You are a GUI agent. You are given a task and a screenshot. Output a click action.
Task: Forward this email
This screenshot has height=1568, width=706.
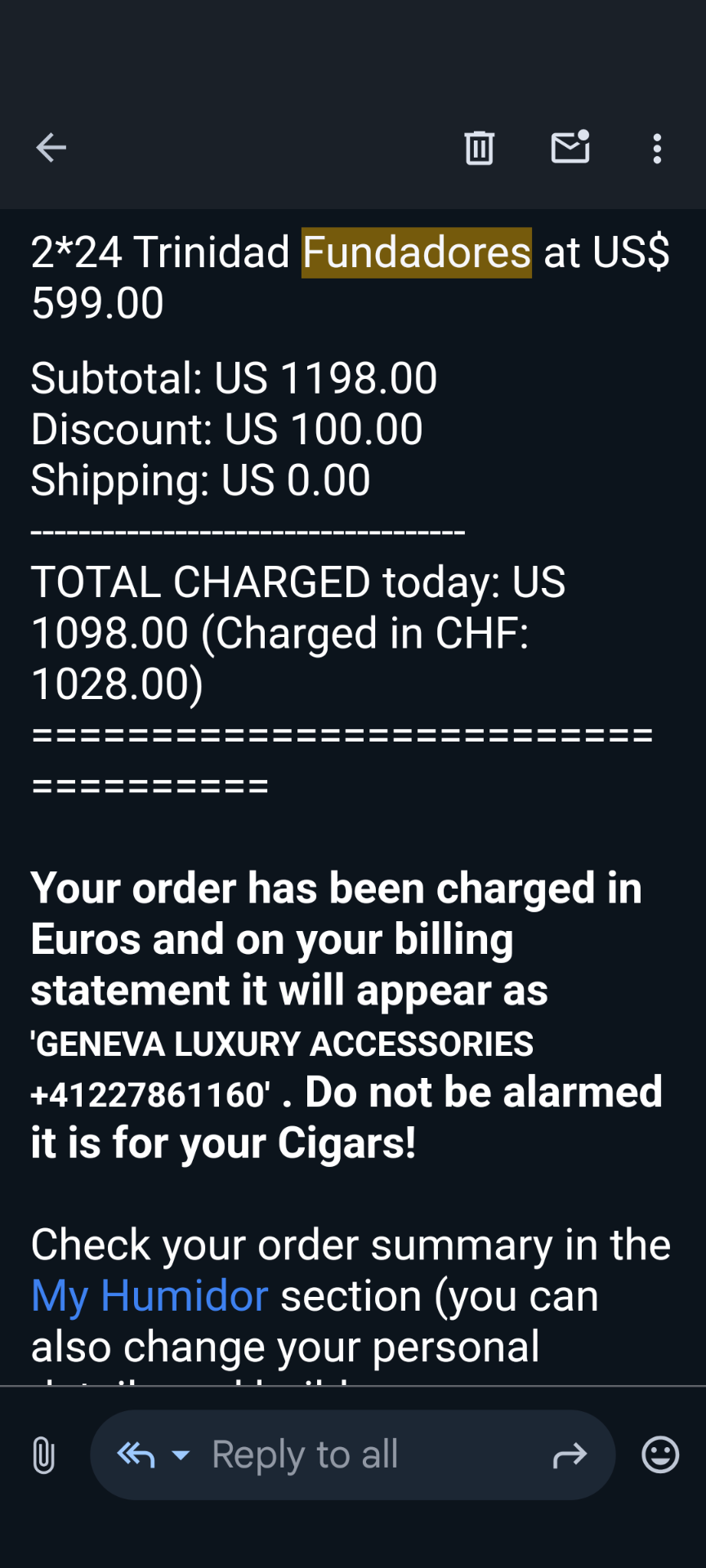[570, 1454]
